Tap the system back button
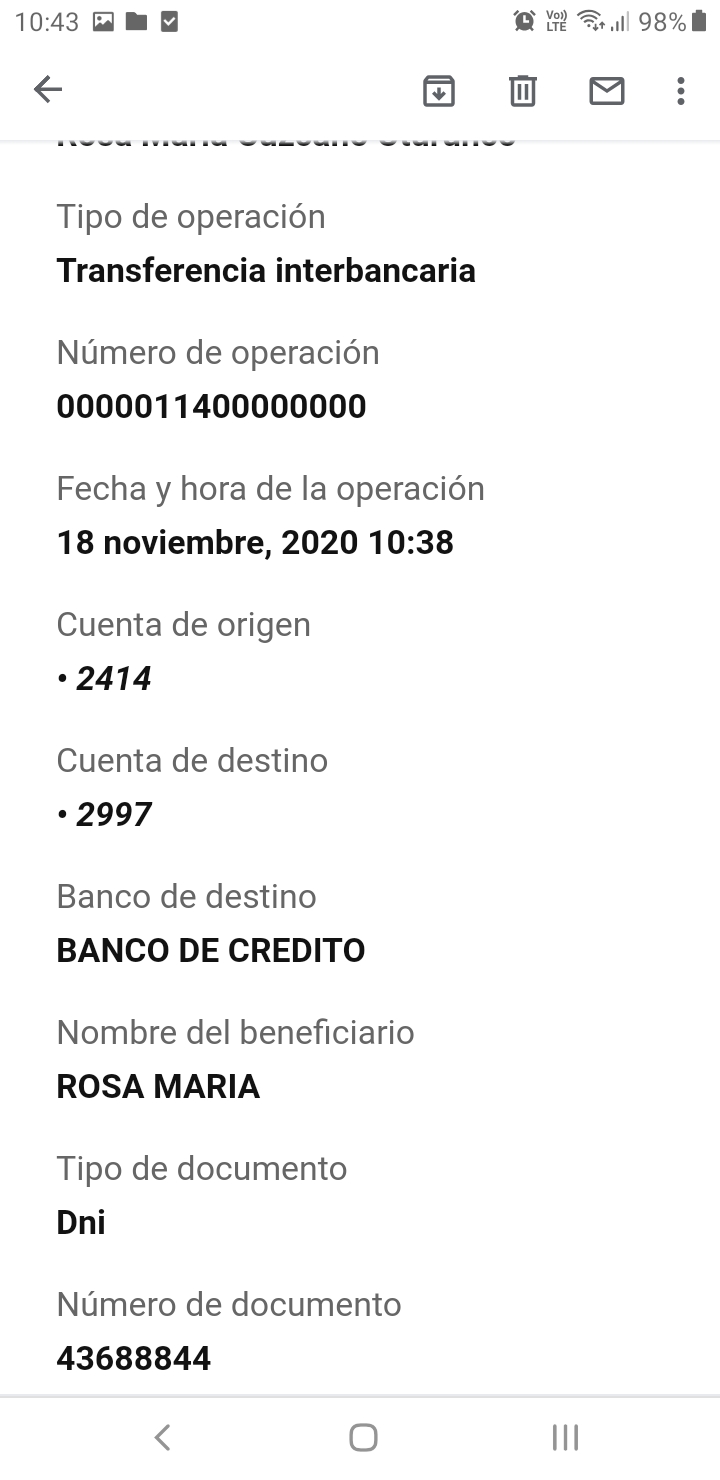This screenshot has height=1480, width=720. click(163, 1437)
